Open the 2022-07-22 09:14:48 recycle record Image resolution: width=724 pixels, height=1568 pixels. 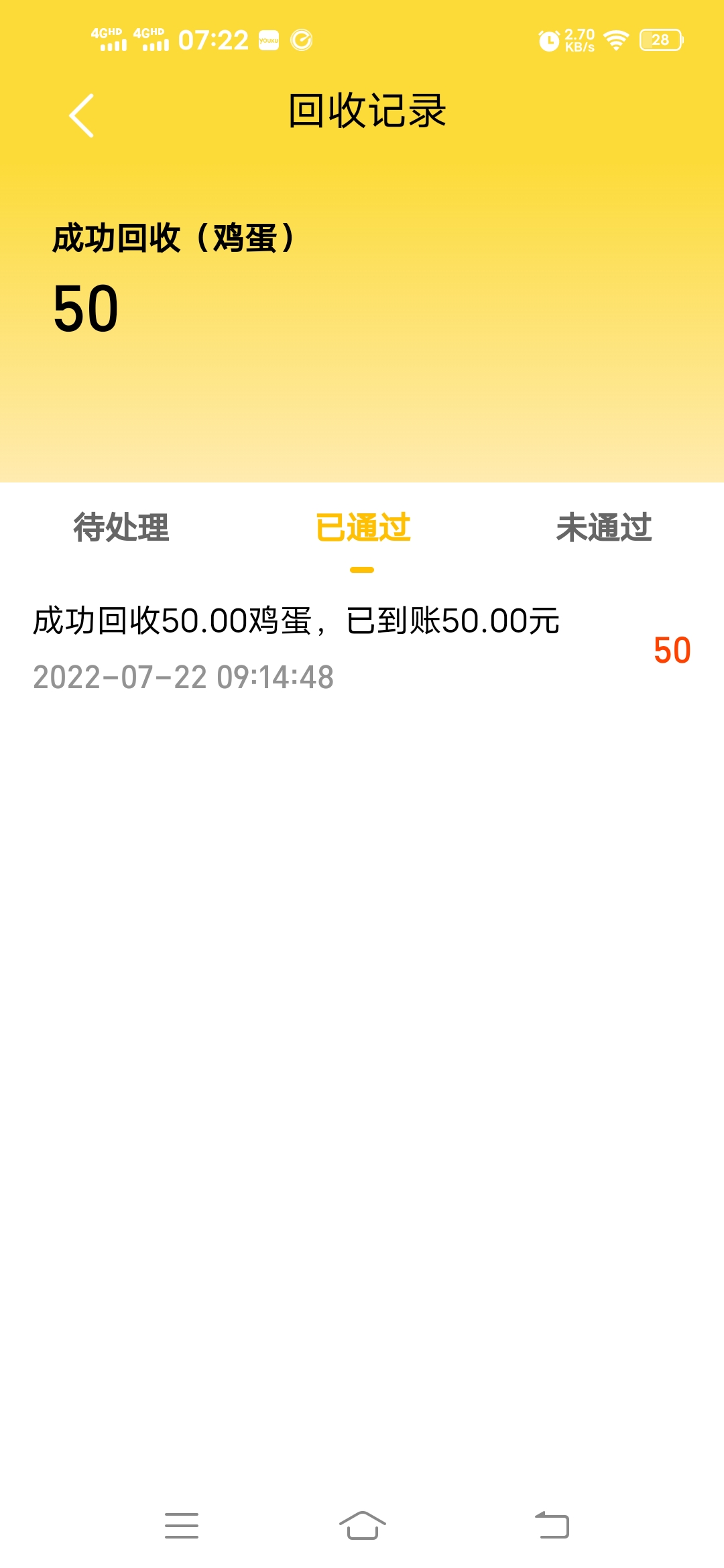click(362, 649)
